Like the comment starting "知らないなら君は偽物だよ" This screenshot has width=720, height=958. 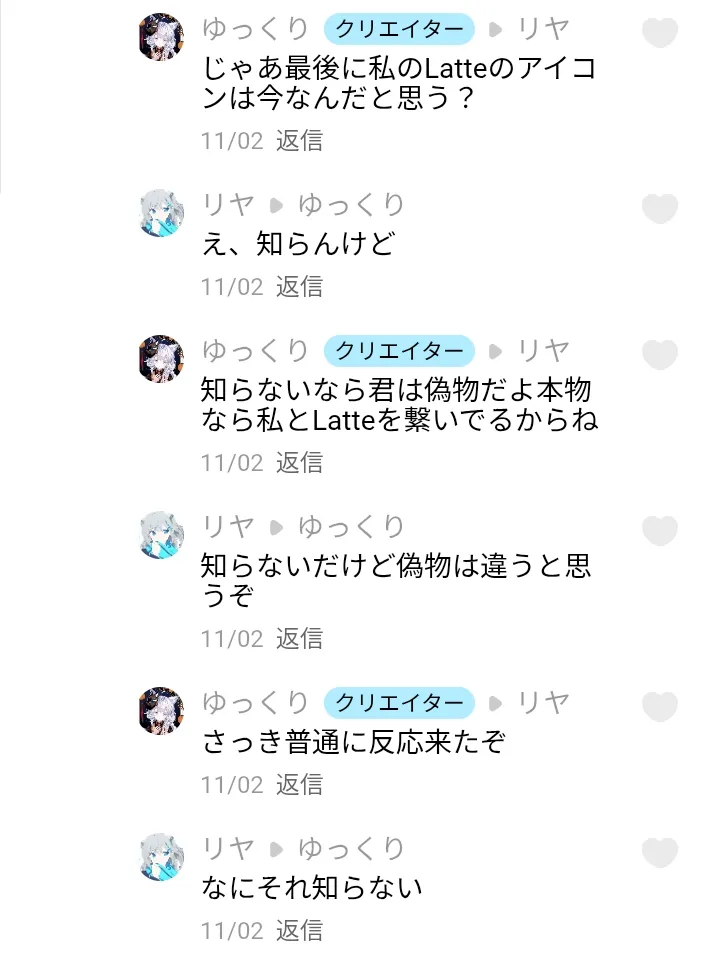point(660,355)
